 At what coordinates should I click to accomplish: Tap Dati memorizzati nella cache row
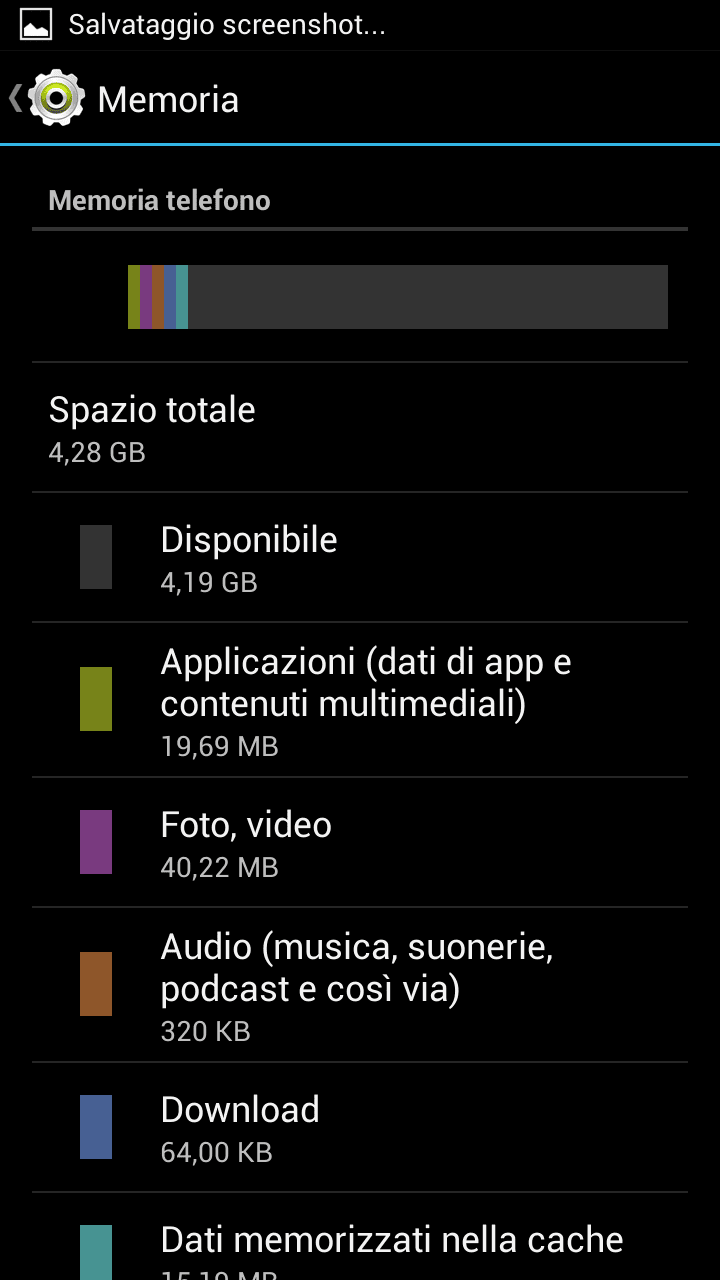360,1245
